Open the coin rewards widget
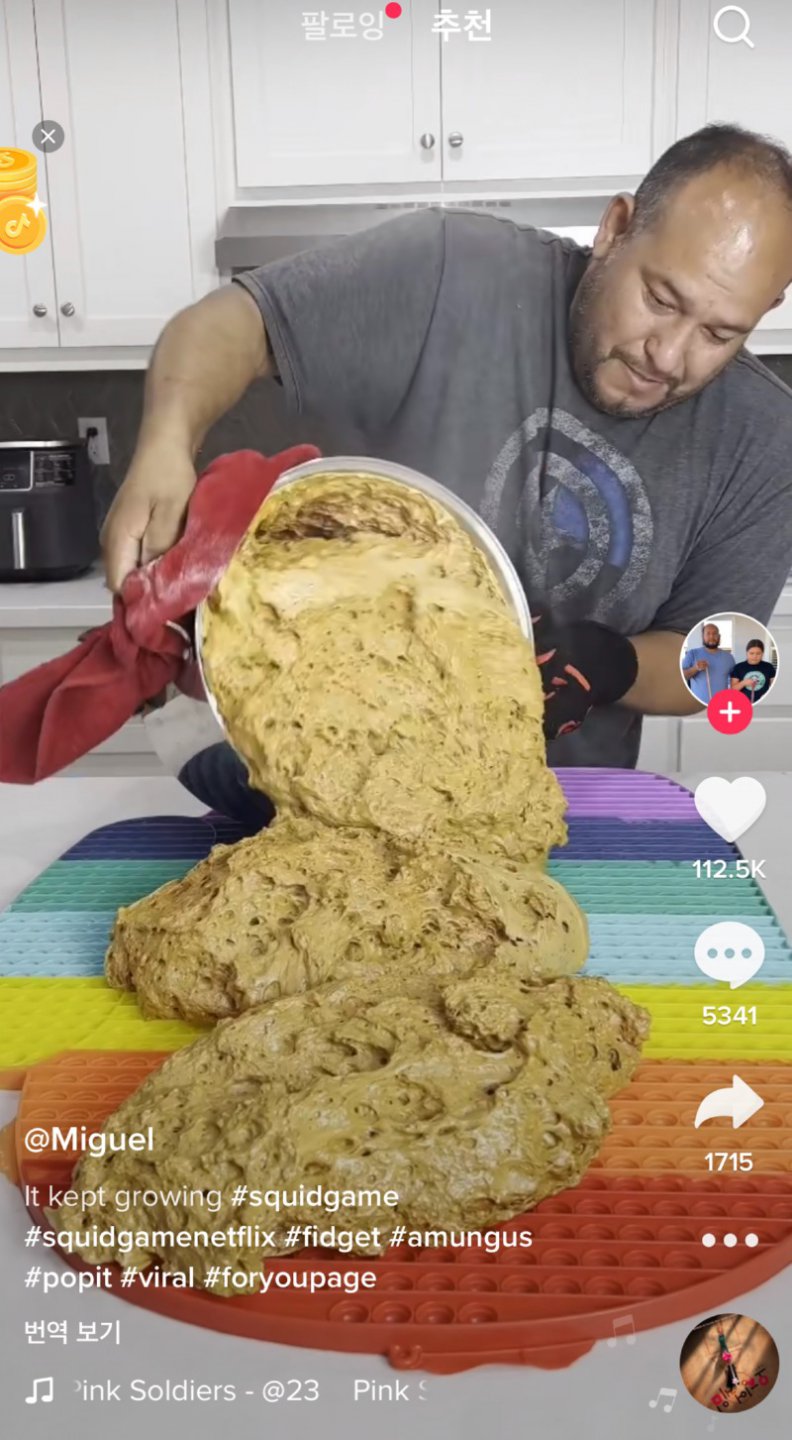Viewport: 792px width, 1440px height. pyautogui.click(x=20, y=205)
